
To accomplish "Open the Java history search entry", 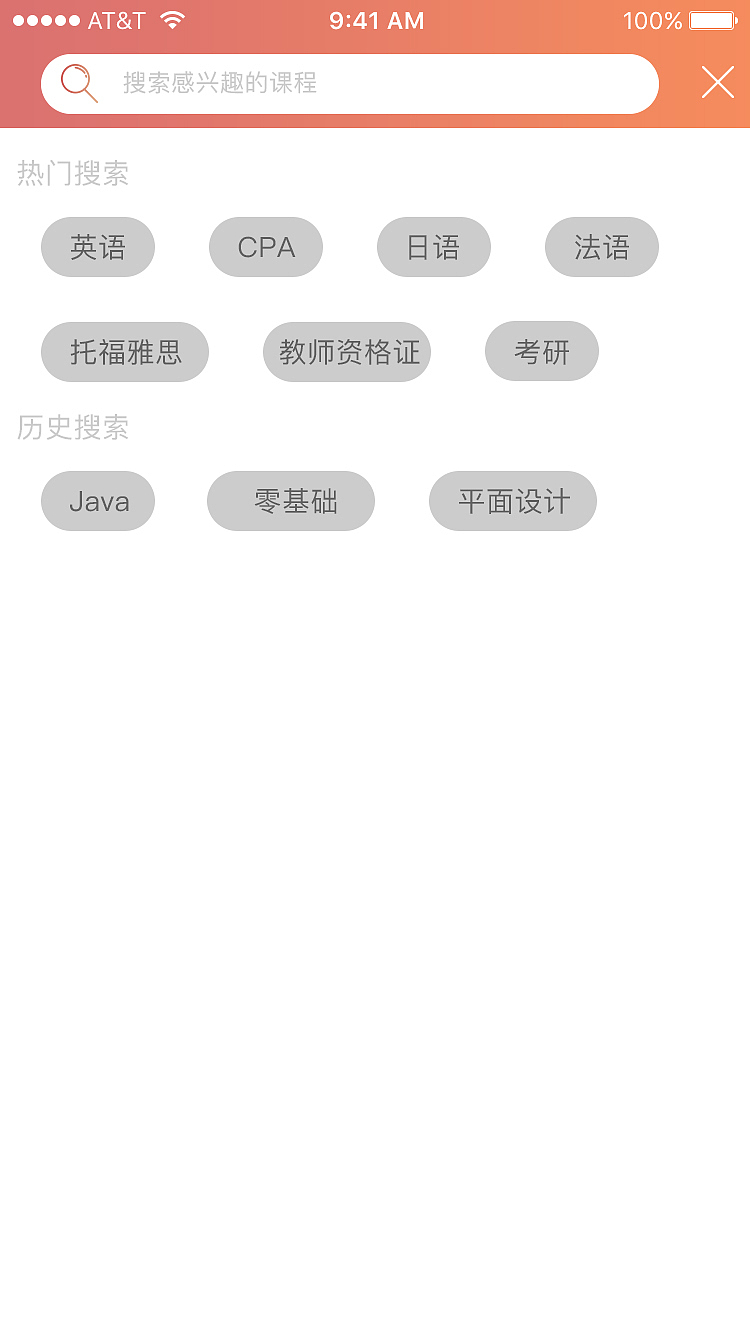I will coord(97,501).
